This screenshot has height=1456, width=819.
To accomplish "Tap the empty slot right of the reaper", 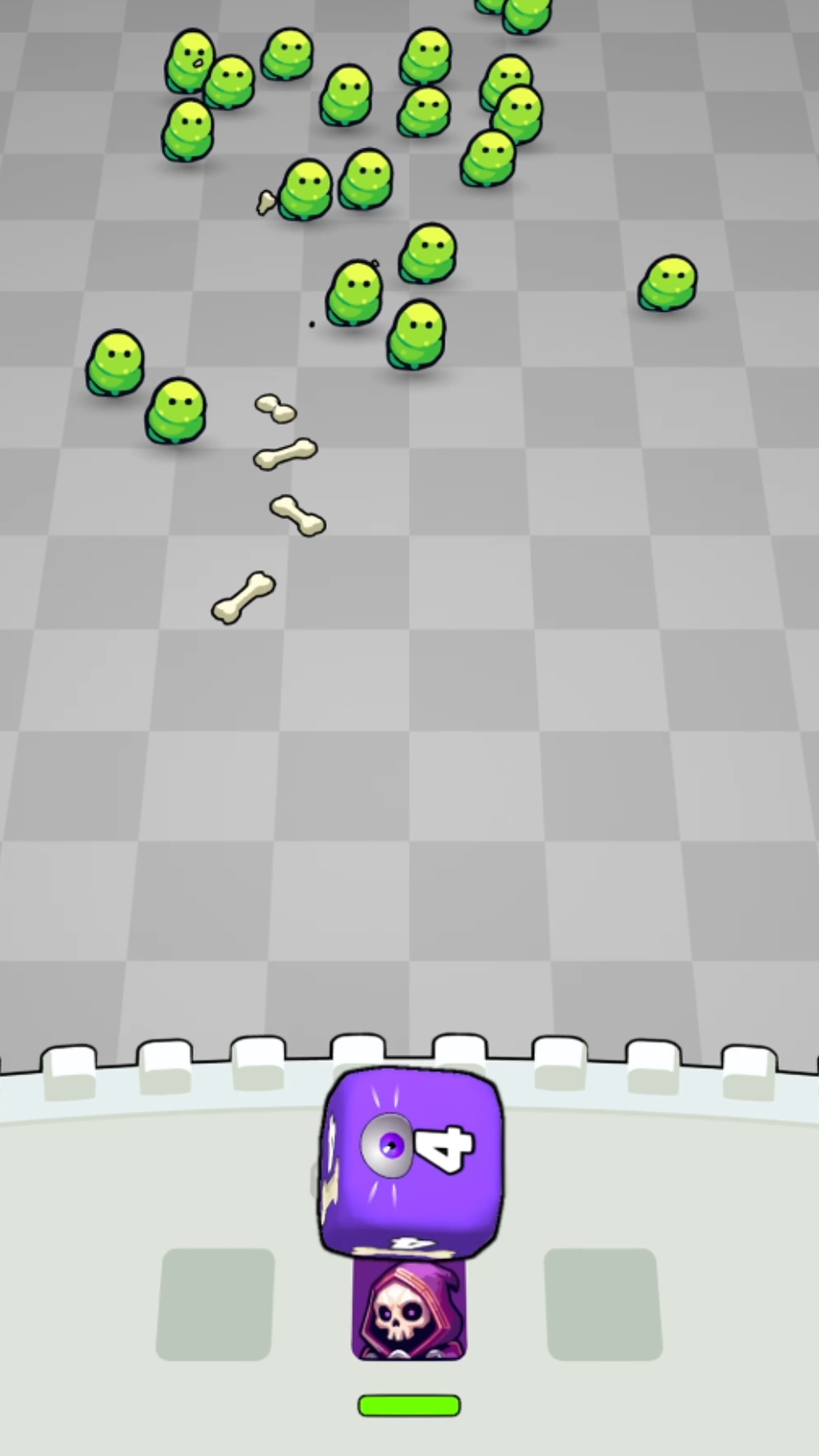I will click(603, 1304).
